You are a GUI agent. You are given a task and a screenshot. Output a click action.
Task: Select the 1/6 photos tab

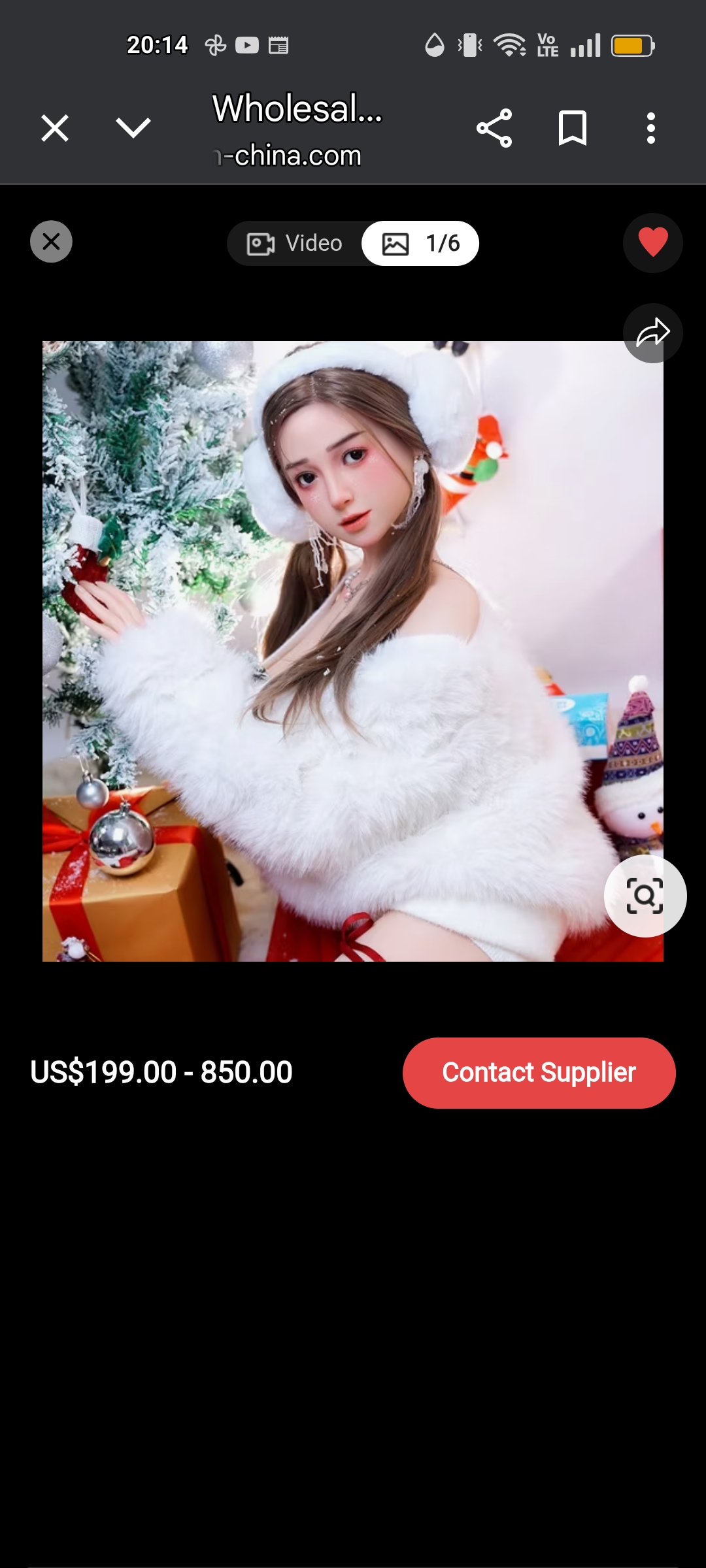420,243
